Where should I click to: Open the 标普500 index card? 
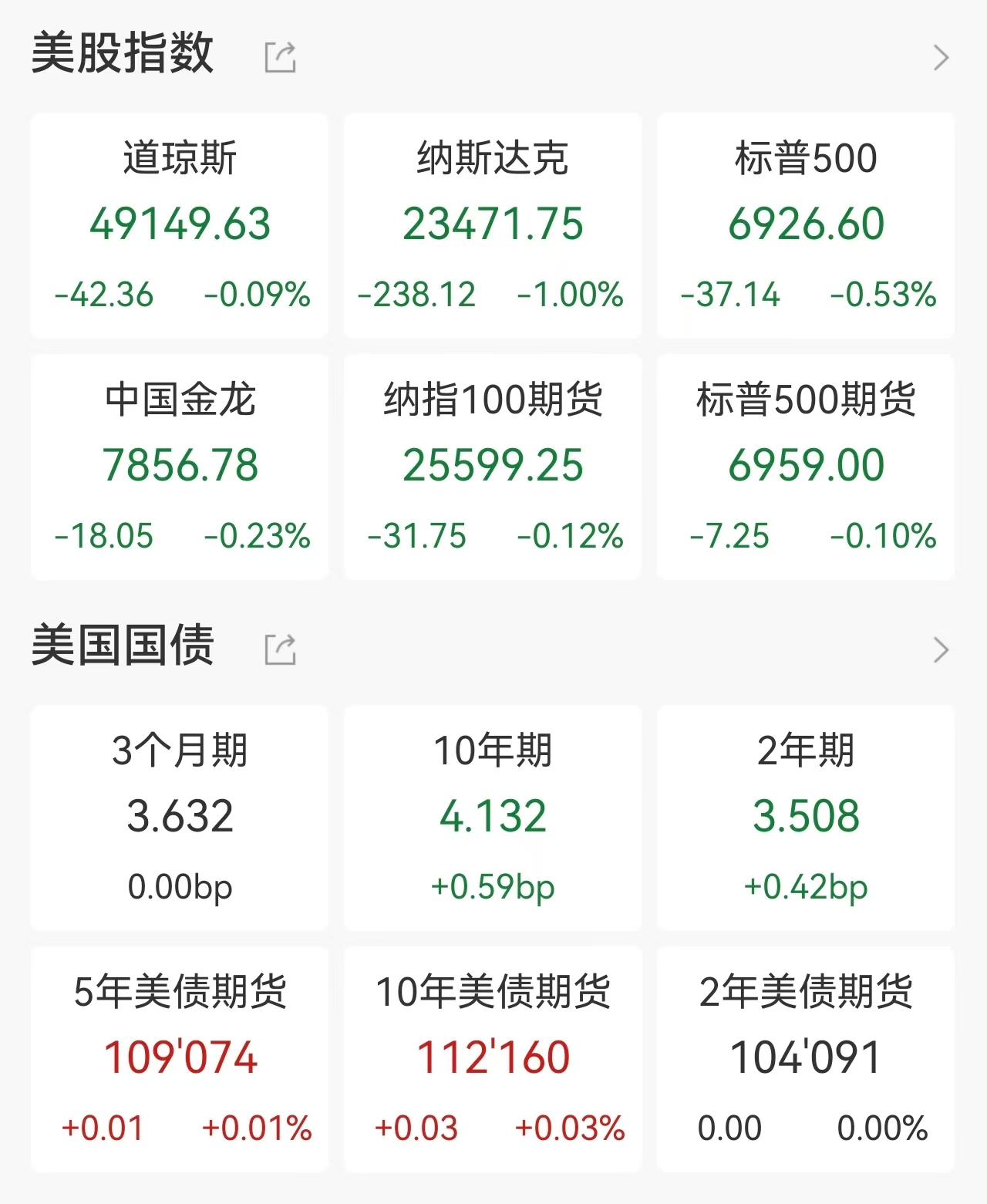tap(806, 224)
